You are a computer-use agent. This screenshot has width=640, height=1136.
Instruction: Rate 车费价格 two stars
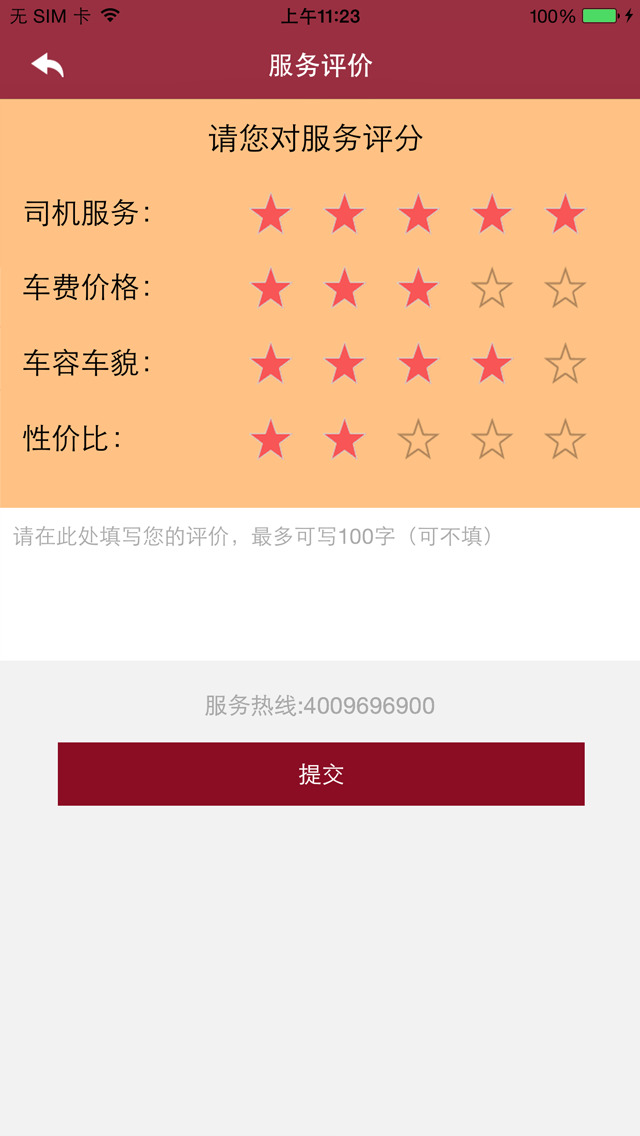[344, 289]
